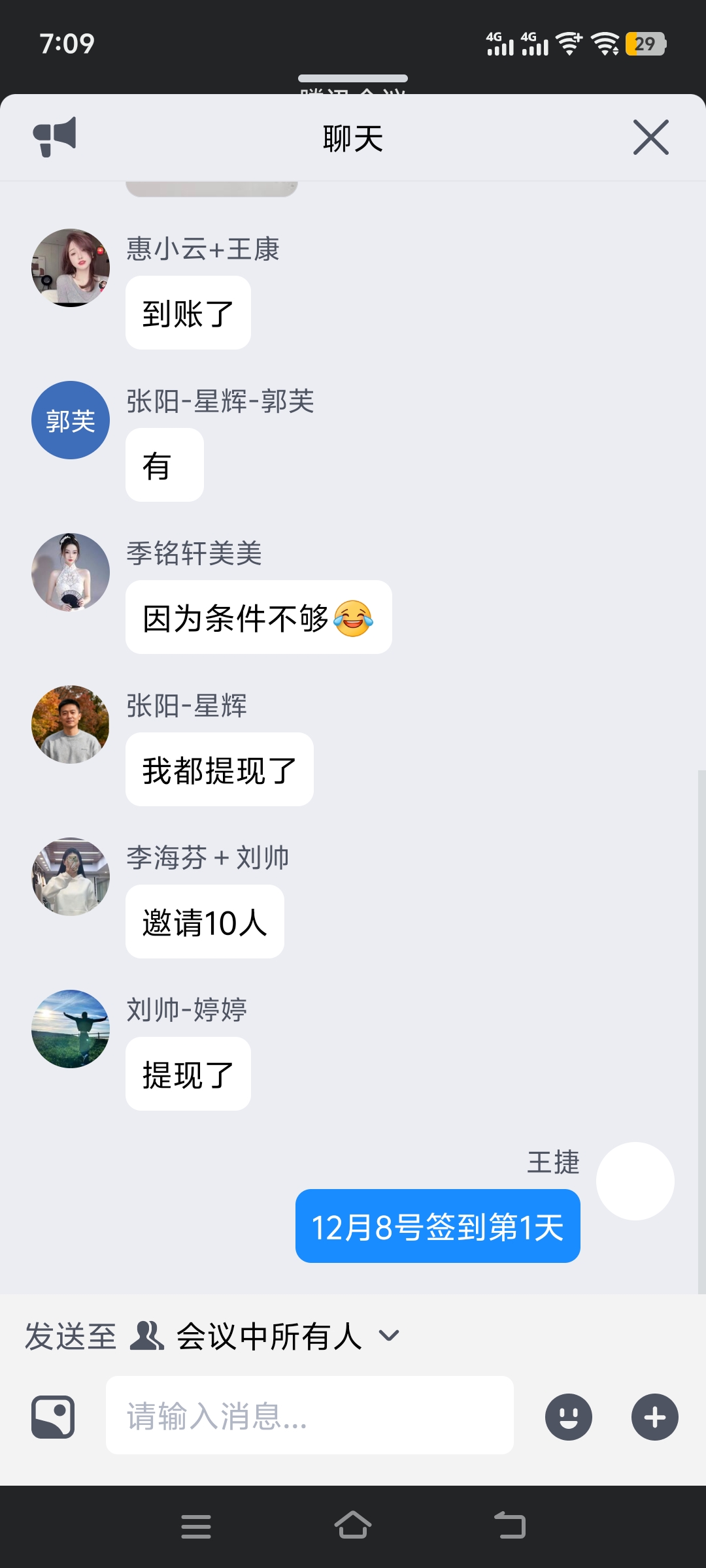Open the blue 郭芙 avatar
This screenshot has width=706, height=1568.
[x=71, y=420]
